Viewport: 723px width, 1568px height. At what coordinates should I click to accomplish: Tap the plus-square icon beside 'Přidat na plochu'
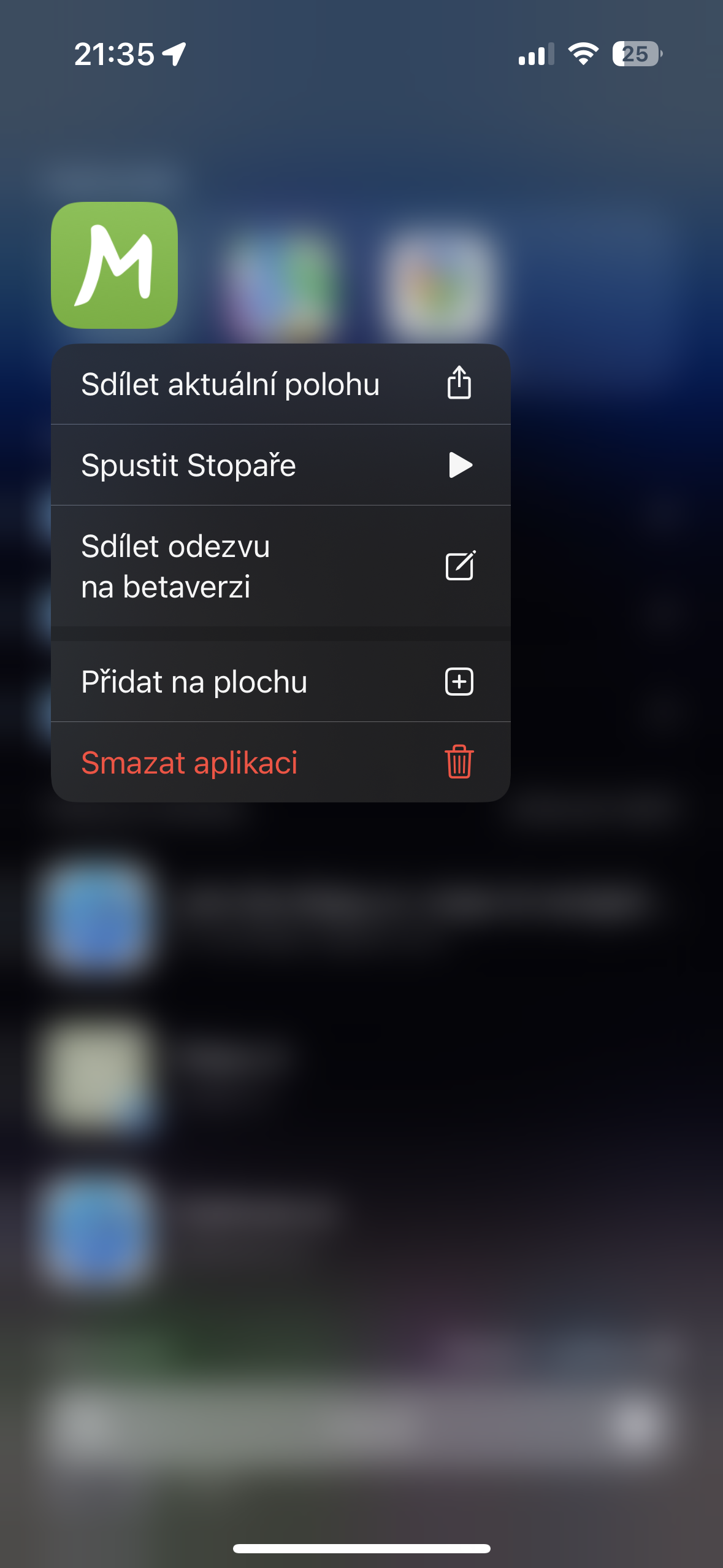tap(461, 681)
